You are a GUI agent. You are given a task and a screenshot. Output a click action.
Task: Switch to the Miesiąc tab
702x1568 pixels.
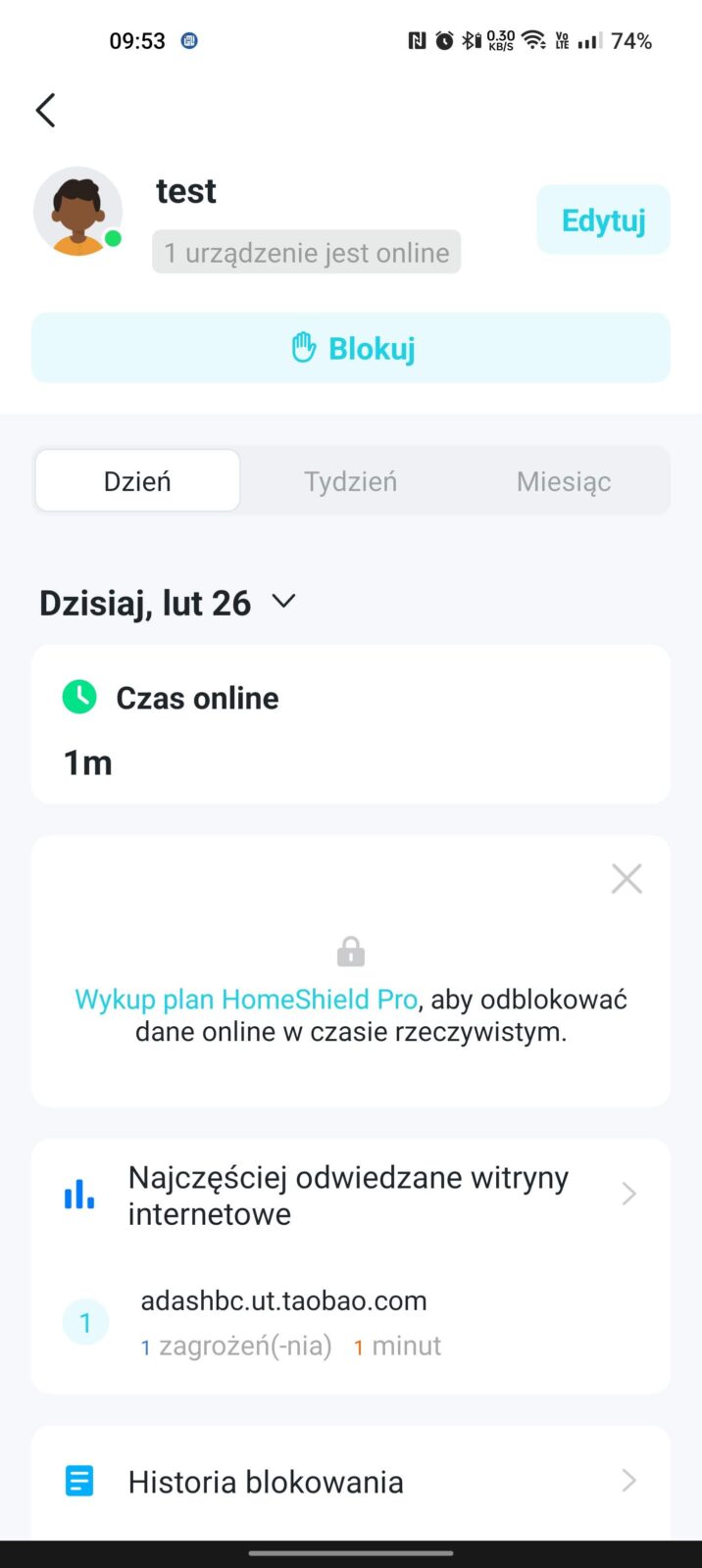[563, 481]
